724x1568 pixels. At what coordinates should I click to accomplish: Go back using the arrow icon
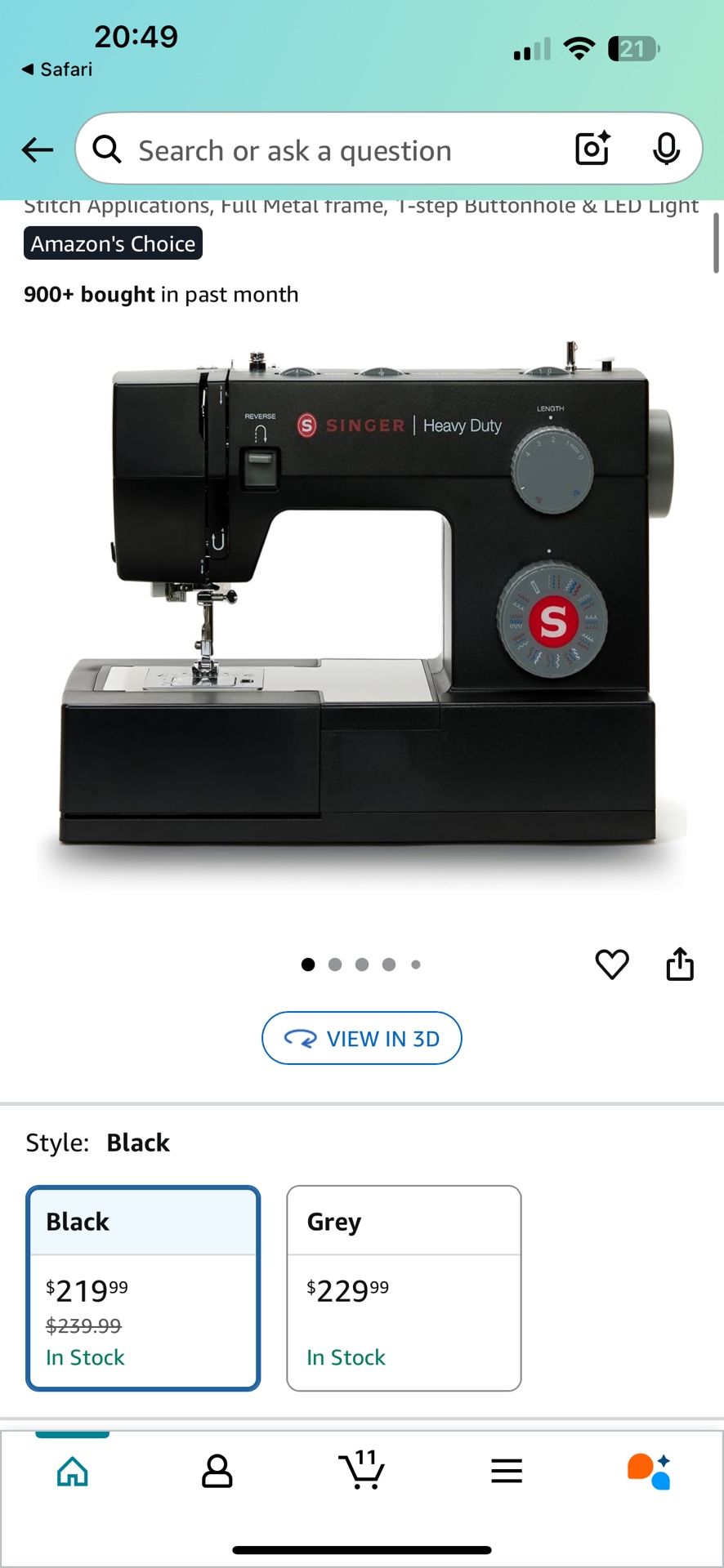pos(38,150)
